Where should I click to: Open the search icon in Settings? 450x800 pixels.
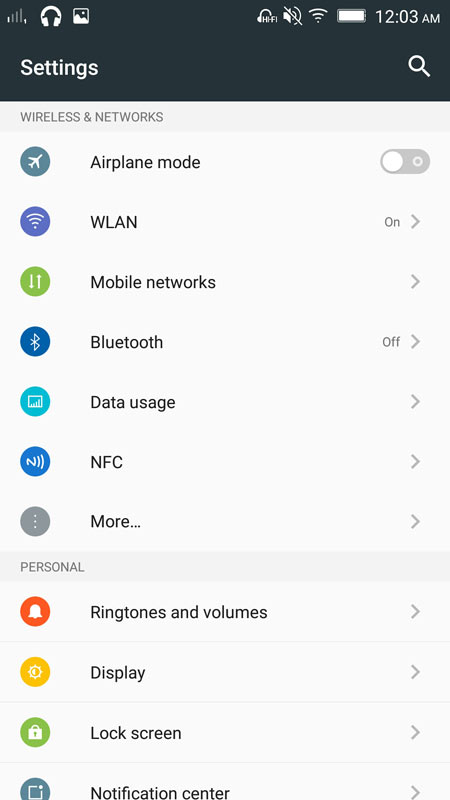click(x=419, y=67)
